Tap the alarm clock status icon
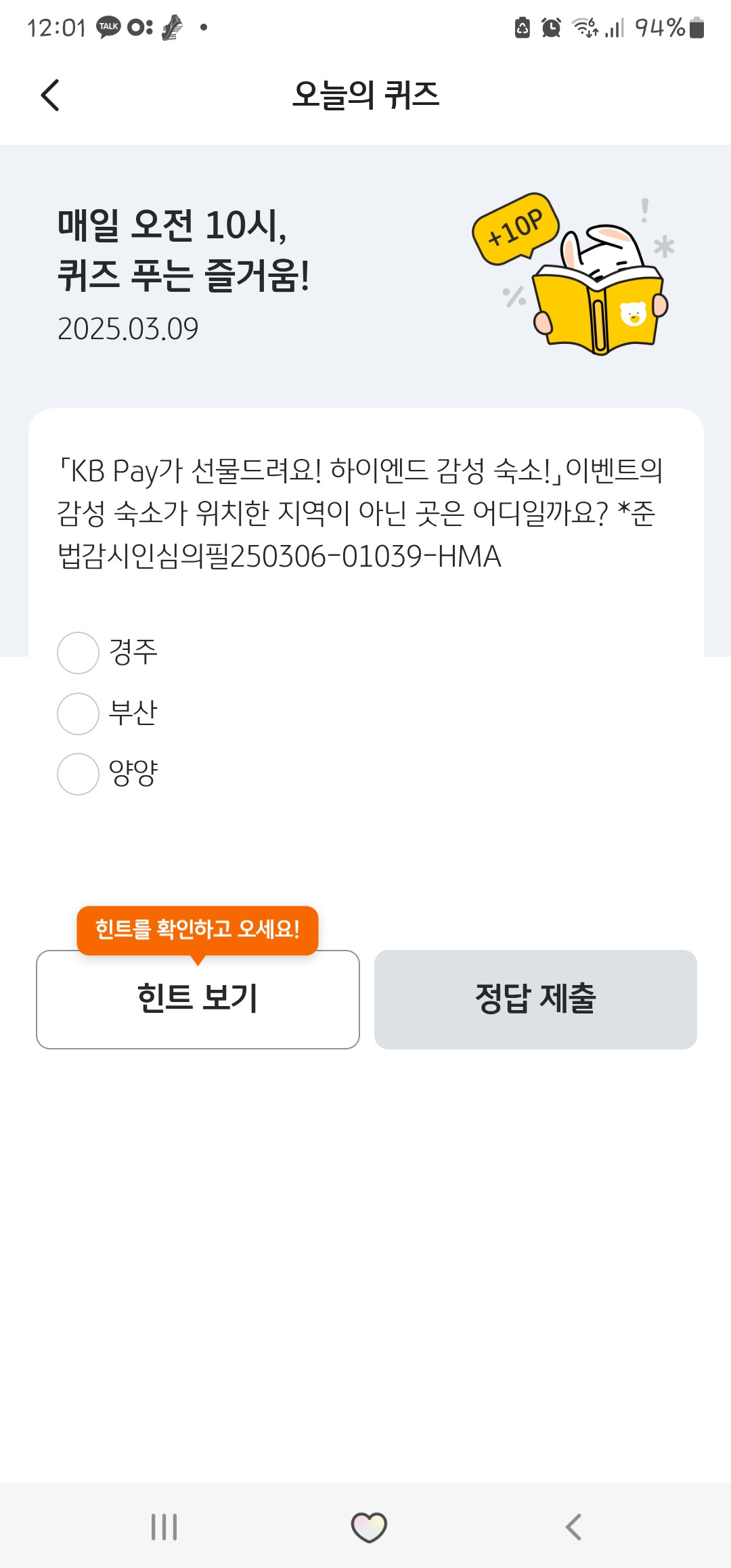Screen dimensions: 731x1568 point(552,26)
